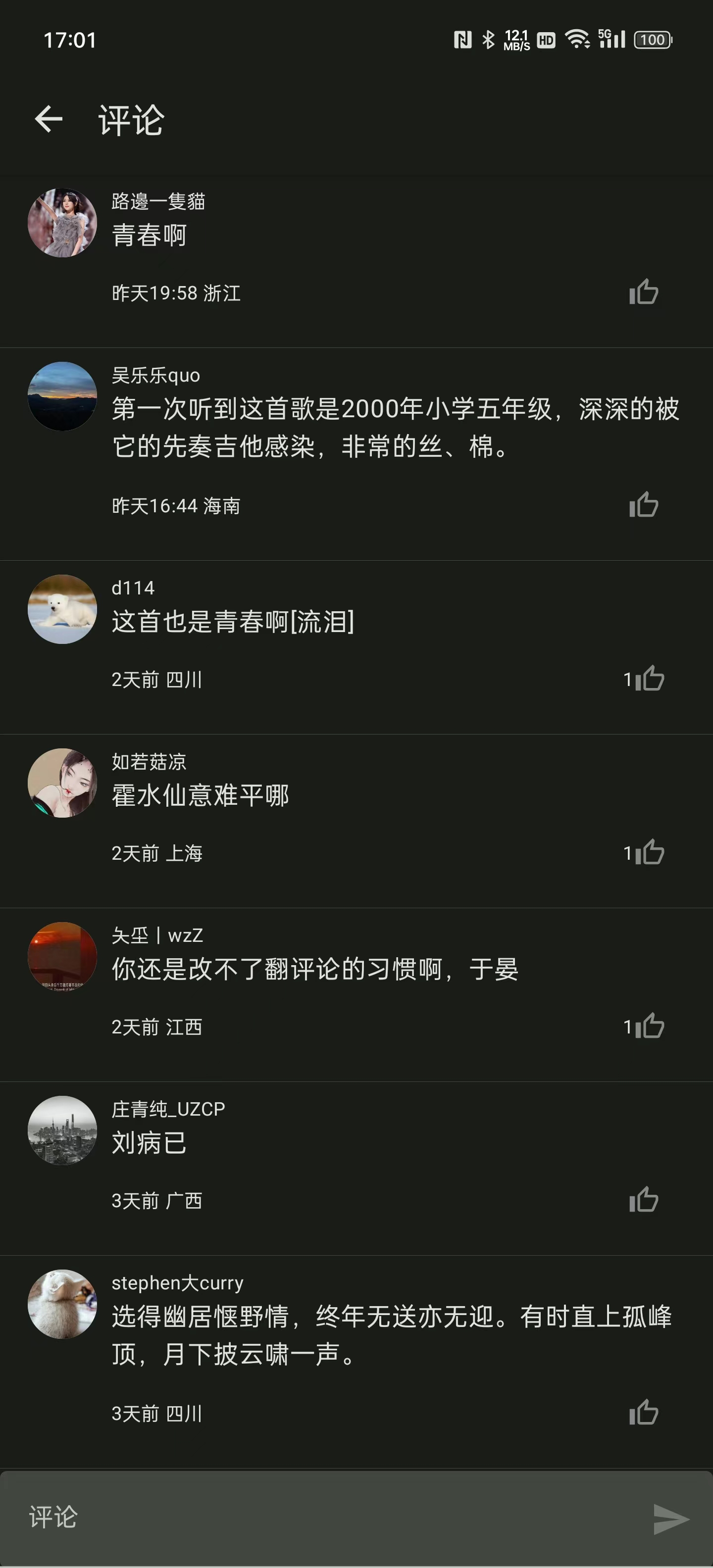Viewport: 713px width, 1568px height.
Task: Like the comment by 路邊一隻貓
Action: pyautogui.click(x=644, y=292)
